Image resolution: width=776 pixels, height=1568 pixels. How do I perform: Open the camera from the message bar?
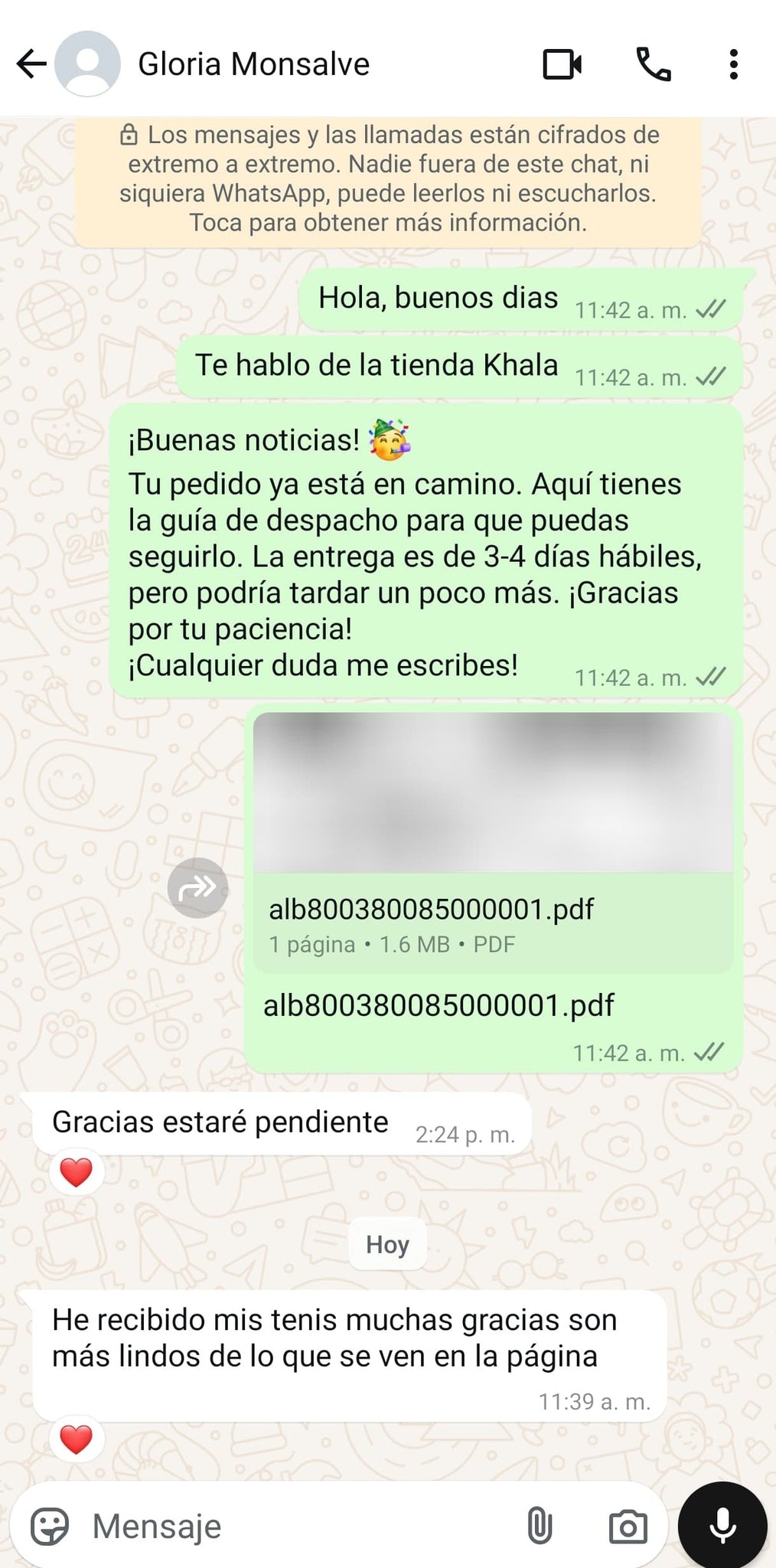[x=628, y=1527]
